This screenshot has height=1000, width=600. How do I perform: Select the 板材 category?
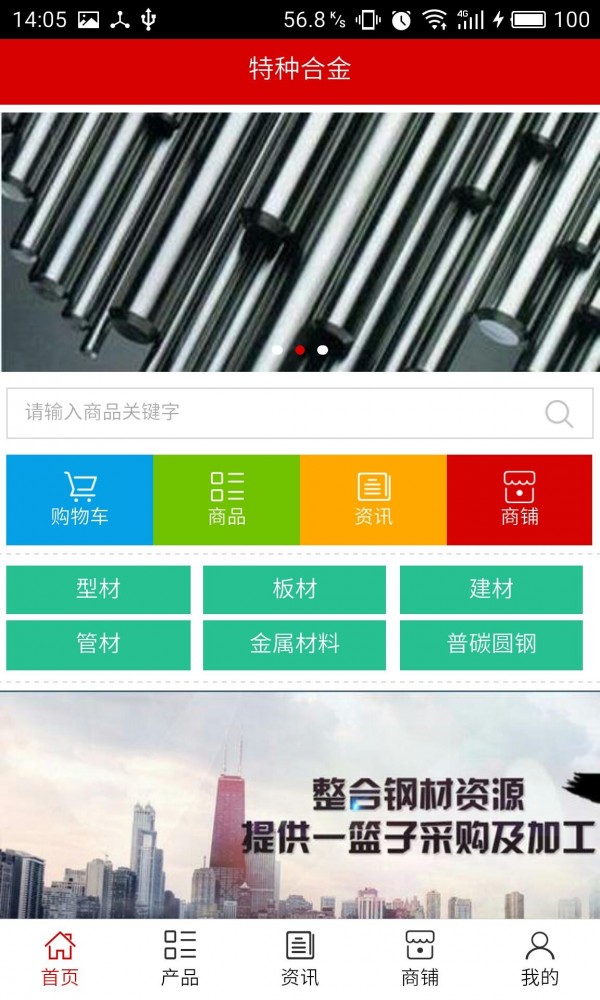(x=294, y=589)
